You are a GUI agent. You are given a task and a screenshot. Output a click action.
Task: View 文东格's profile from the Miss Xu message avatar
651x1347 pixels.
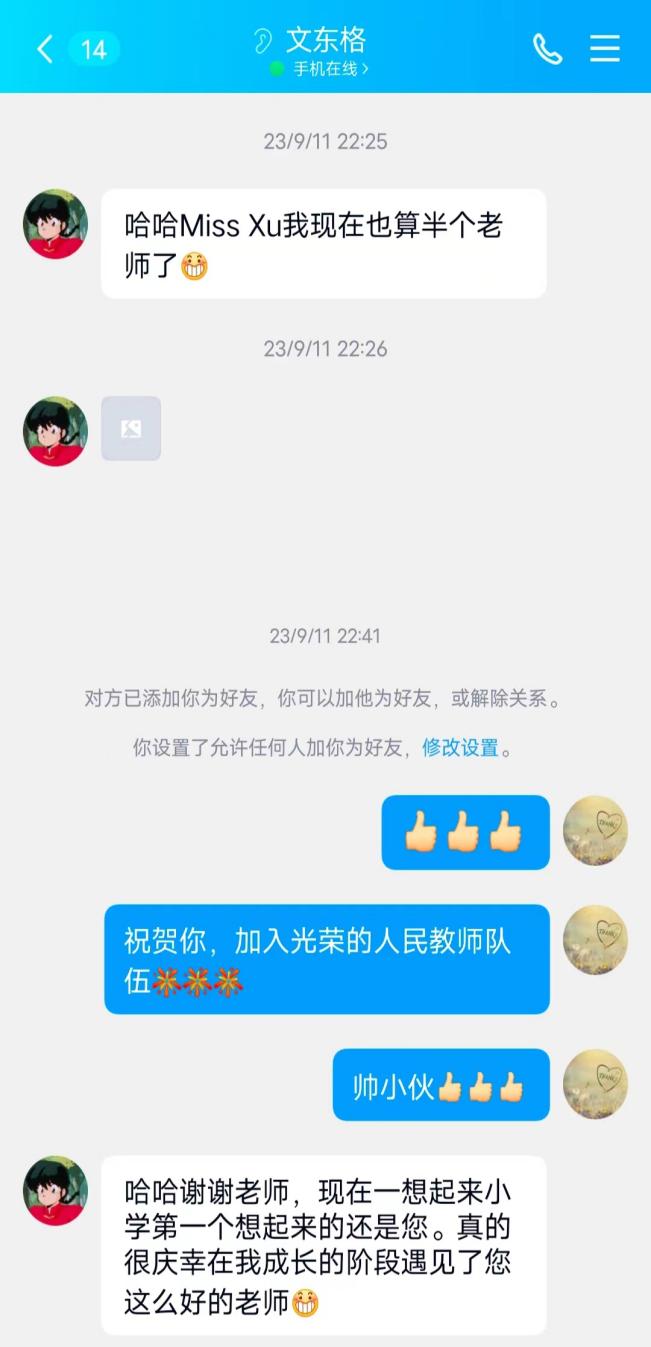tap(56, 224)
